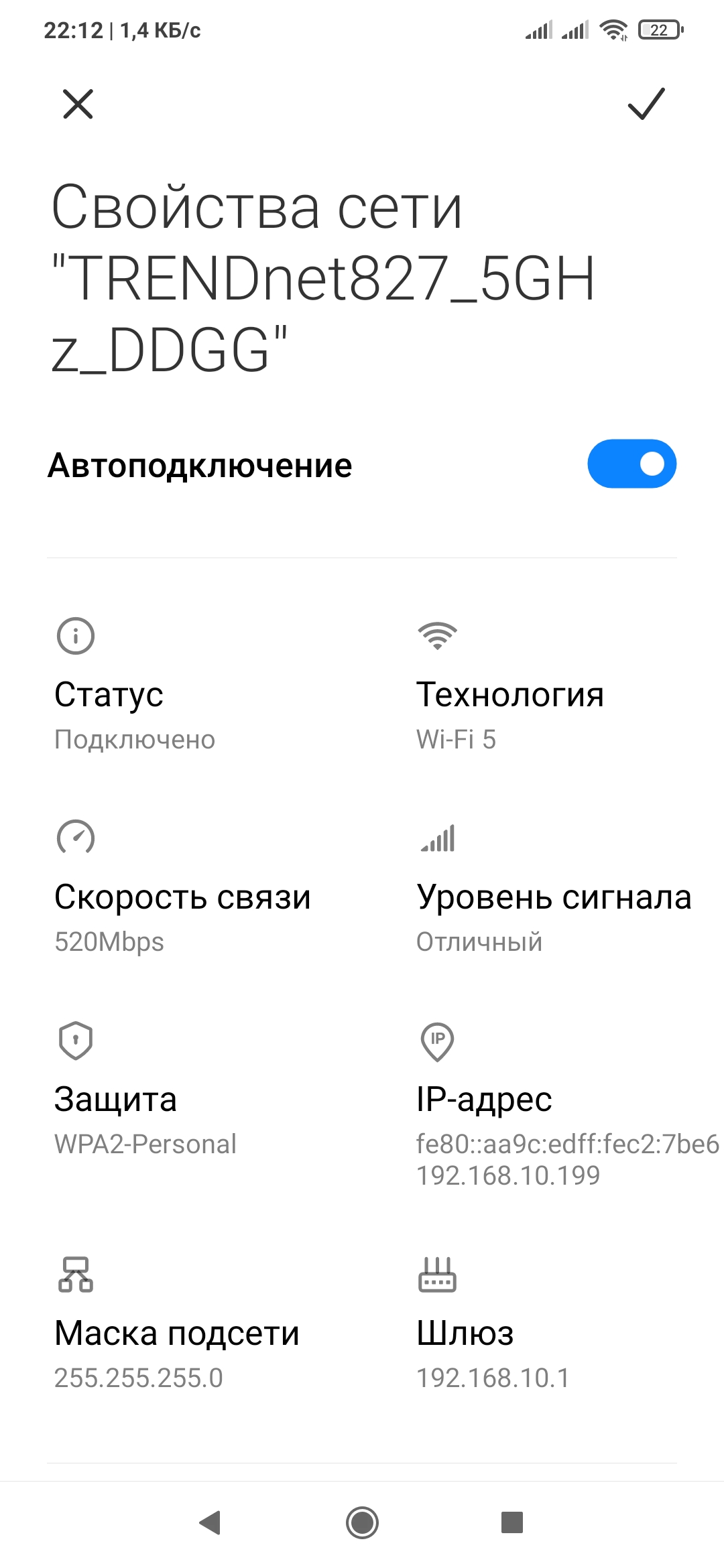
Task: Go to the home screen
Action: [362, 1522]
